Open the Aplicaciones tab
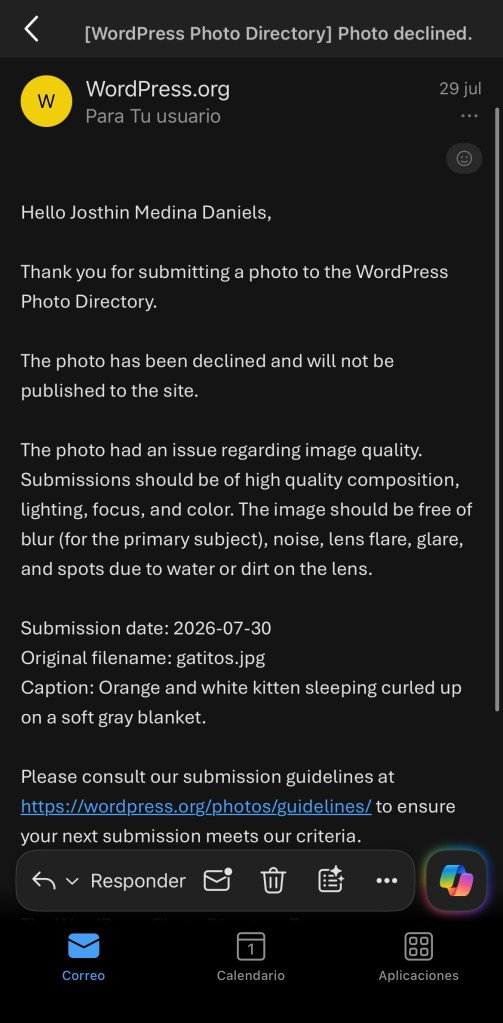This screenshot has width=503, height=1023. [418, 957]
